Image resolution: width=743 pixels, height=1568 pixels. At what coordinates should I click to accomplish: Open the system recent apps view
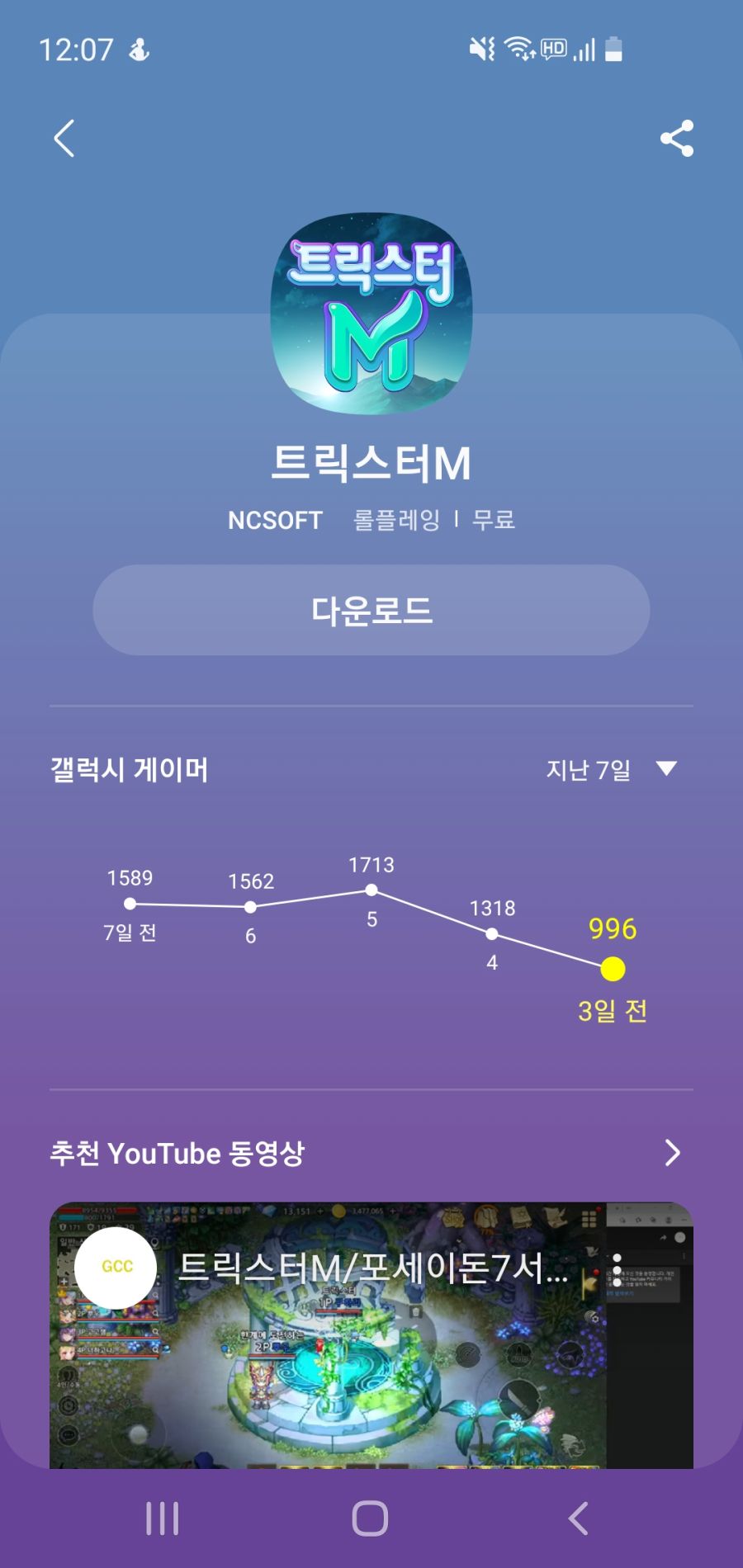(x=163, y=1518)
